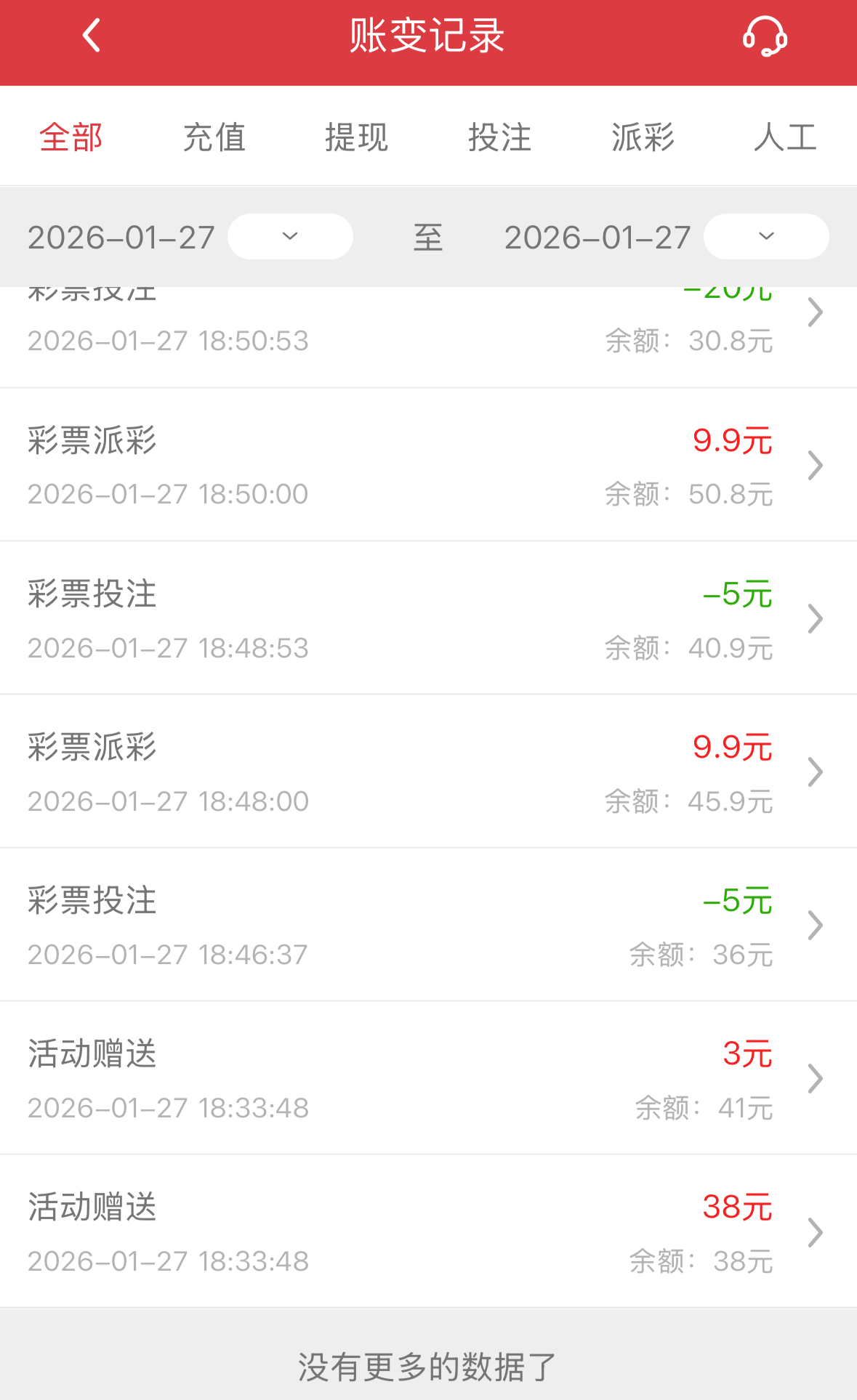857x1400 pixels.
Task: Open 彩票派彩 record at 18:50:00
Action: [428, 466]
